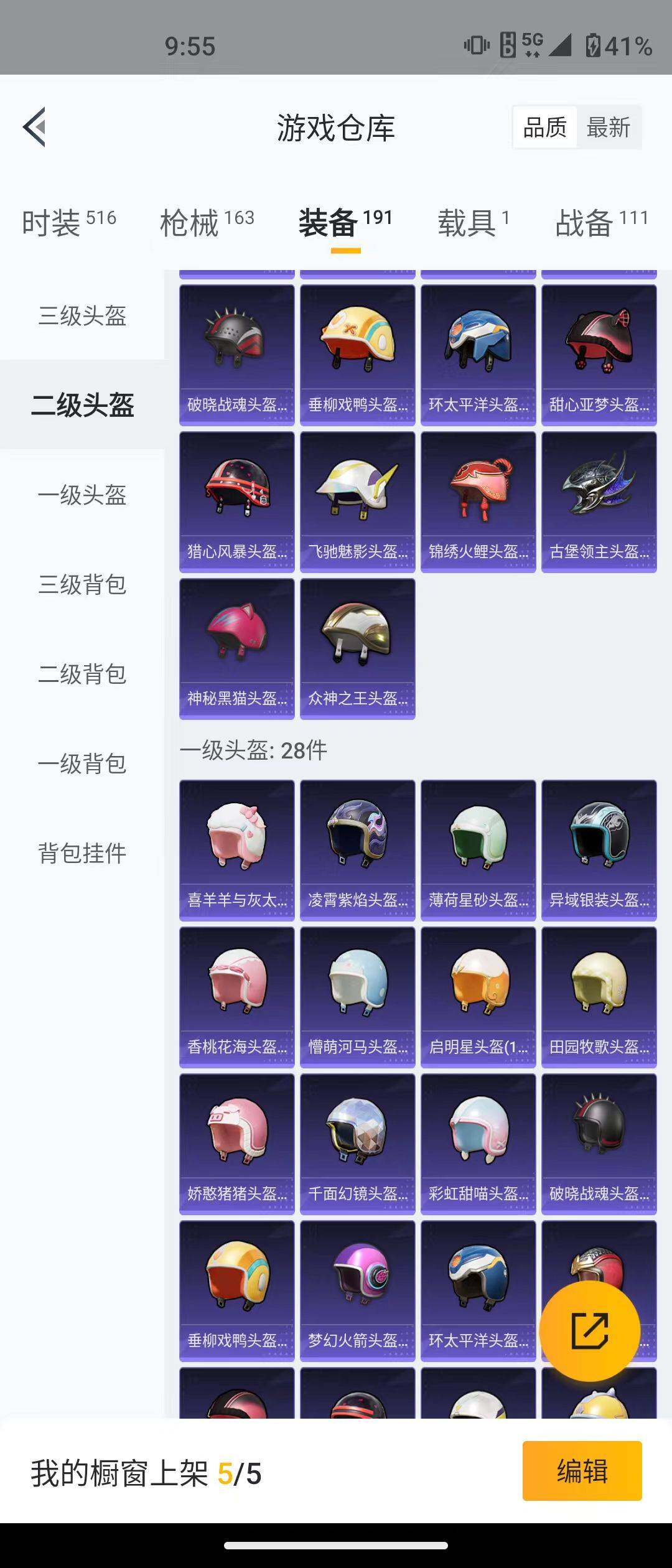Go back from the 游戏仓库 page

(x=35, y=127)
